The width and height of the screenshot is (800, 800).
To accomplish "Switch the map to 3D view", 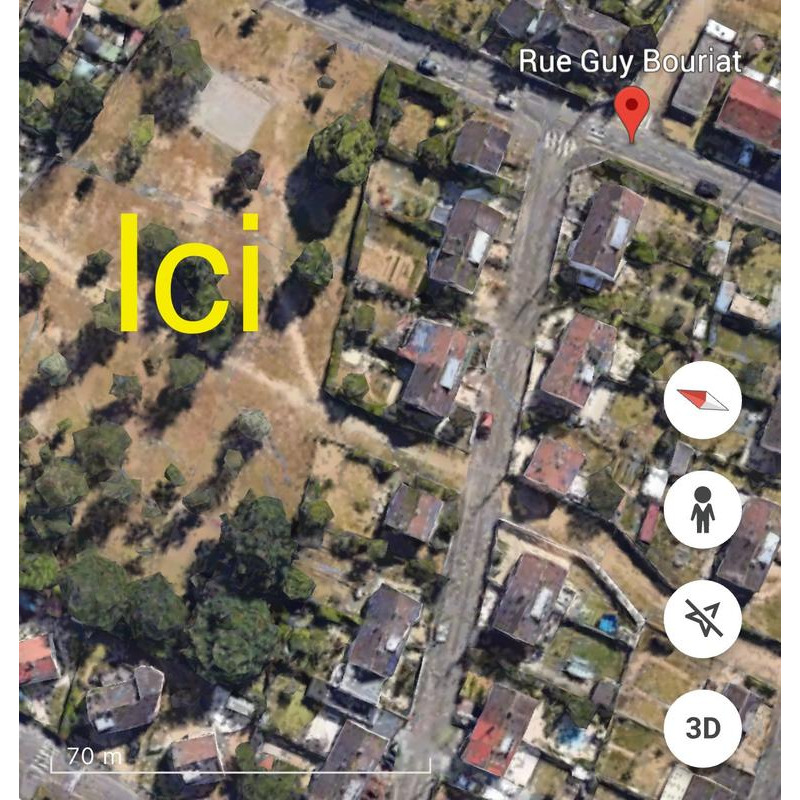I will tap(702, 727).
